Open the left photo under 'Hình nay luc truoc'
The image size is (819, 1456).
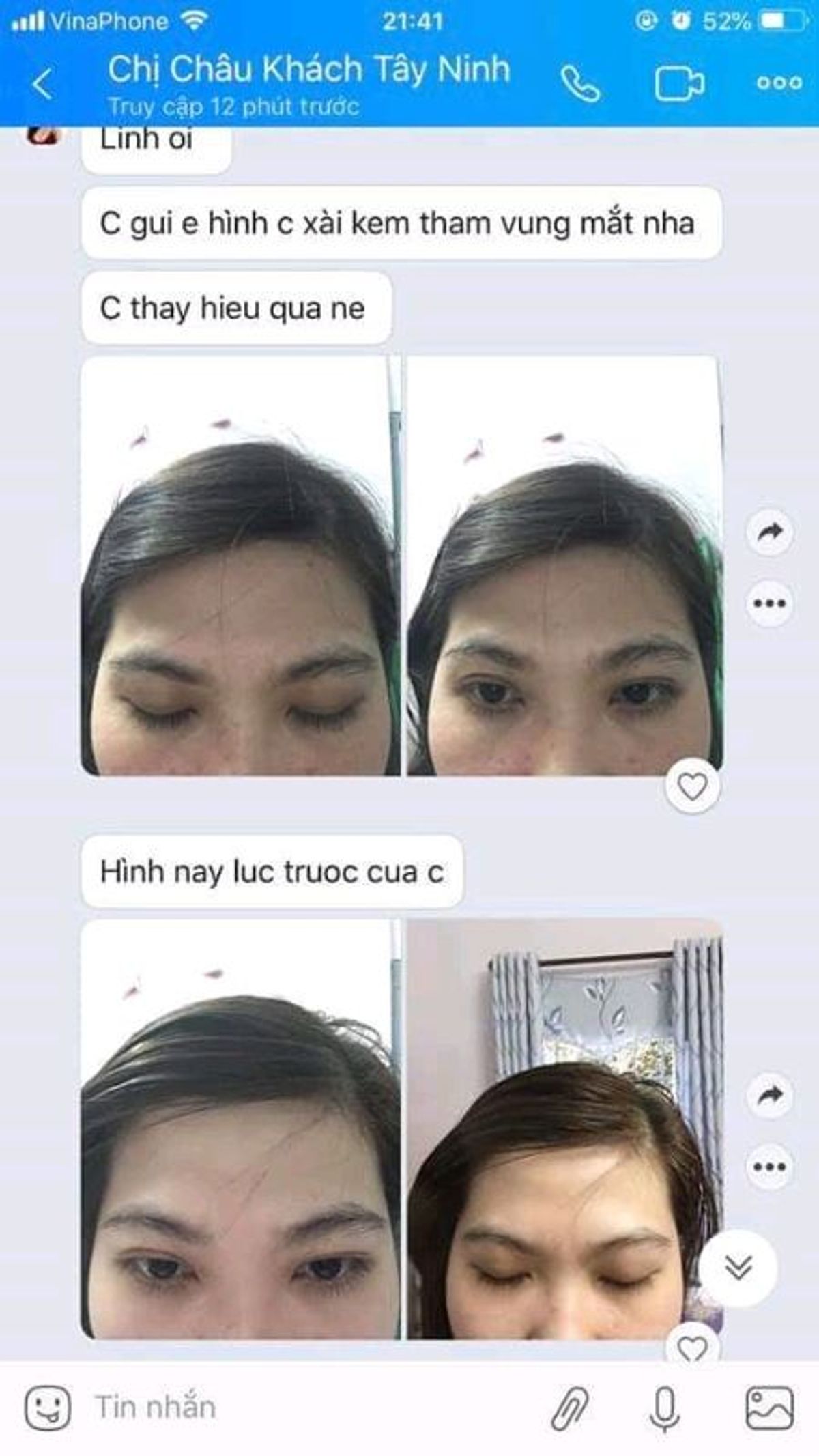pos(240,1130)
